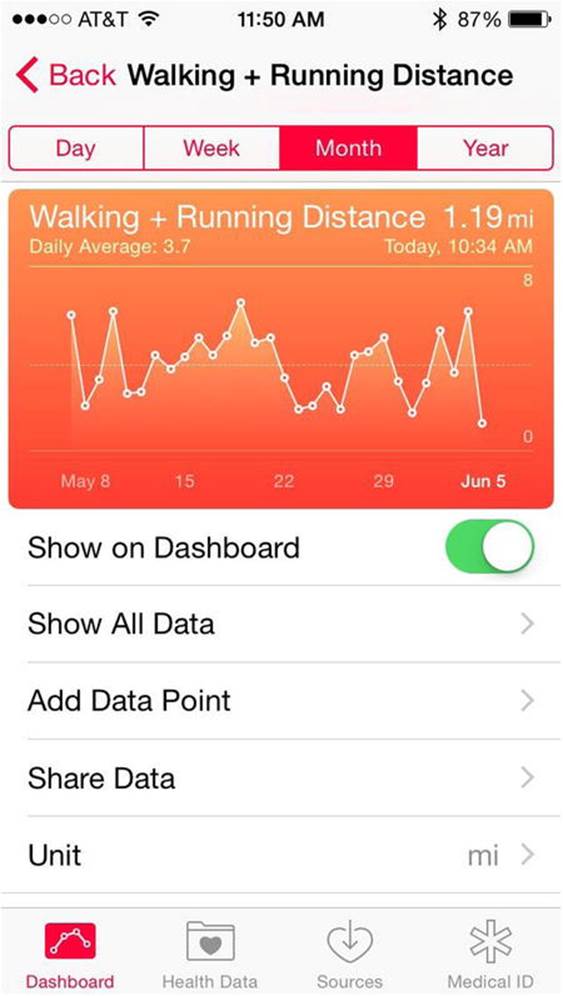Switch to the Week view
Viewport: 563px width, 996px height.
point(212,148)
